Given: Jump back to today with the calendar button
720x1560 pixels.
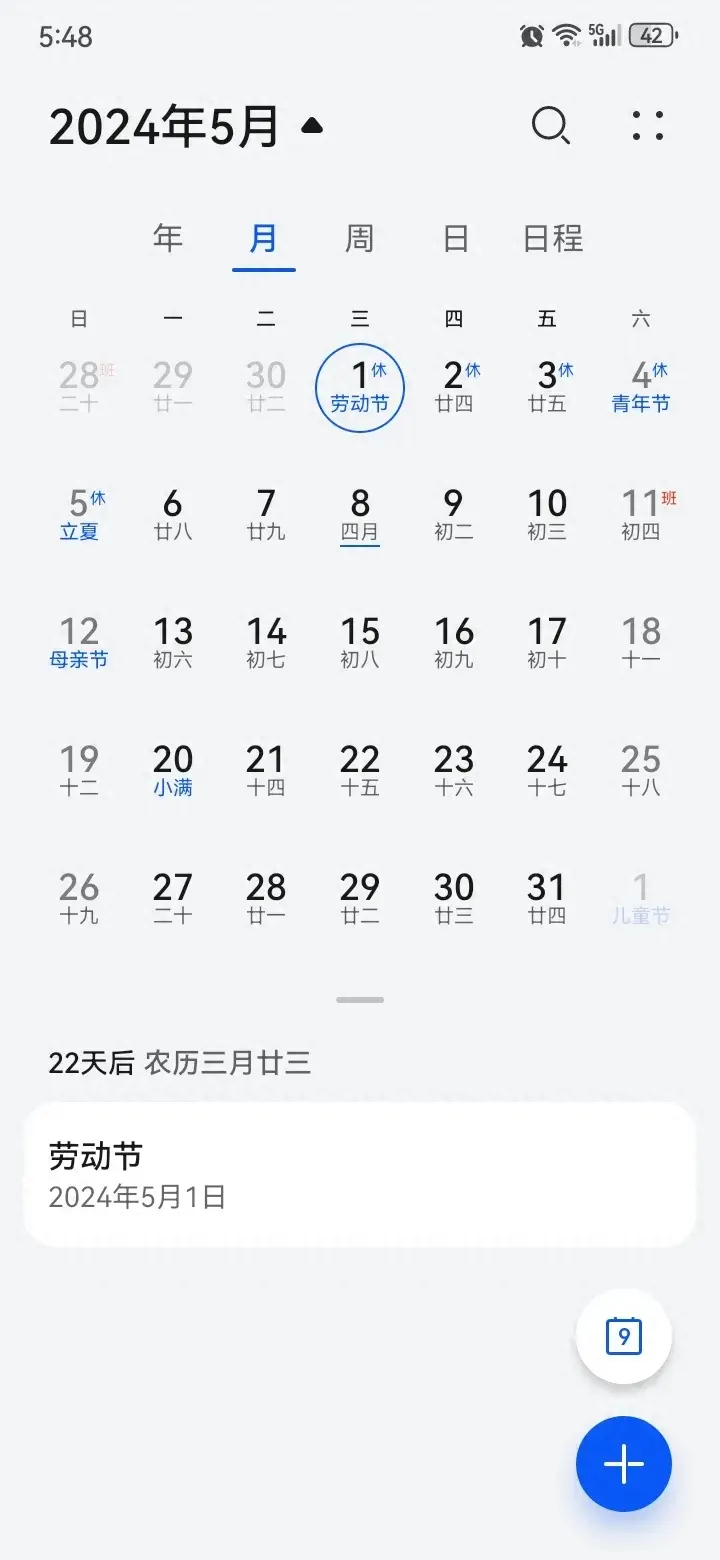Looking at the screenshot, I should click(624, 1336).
